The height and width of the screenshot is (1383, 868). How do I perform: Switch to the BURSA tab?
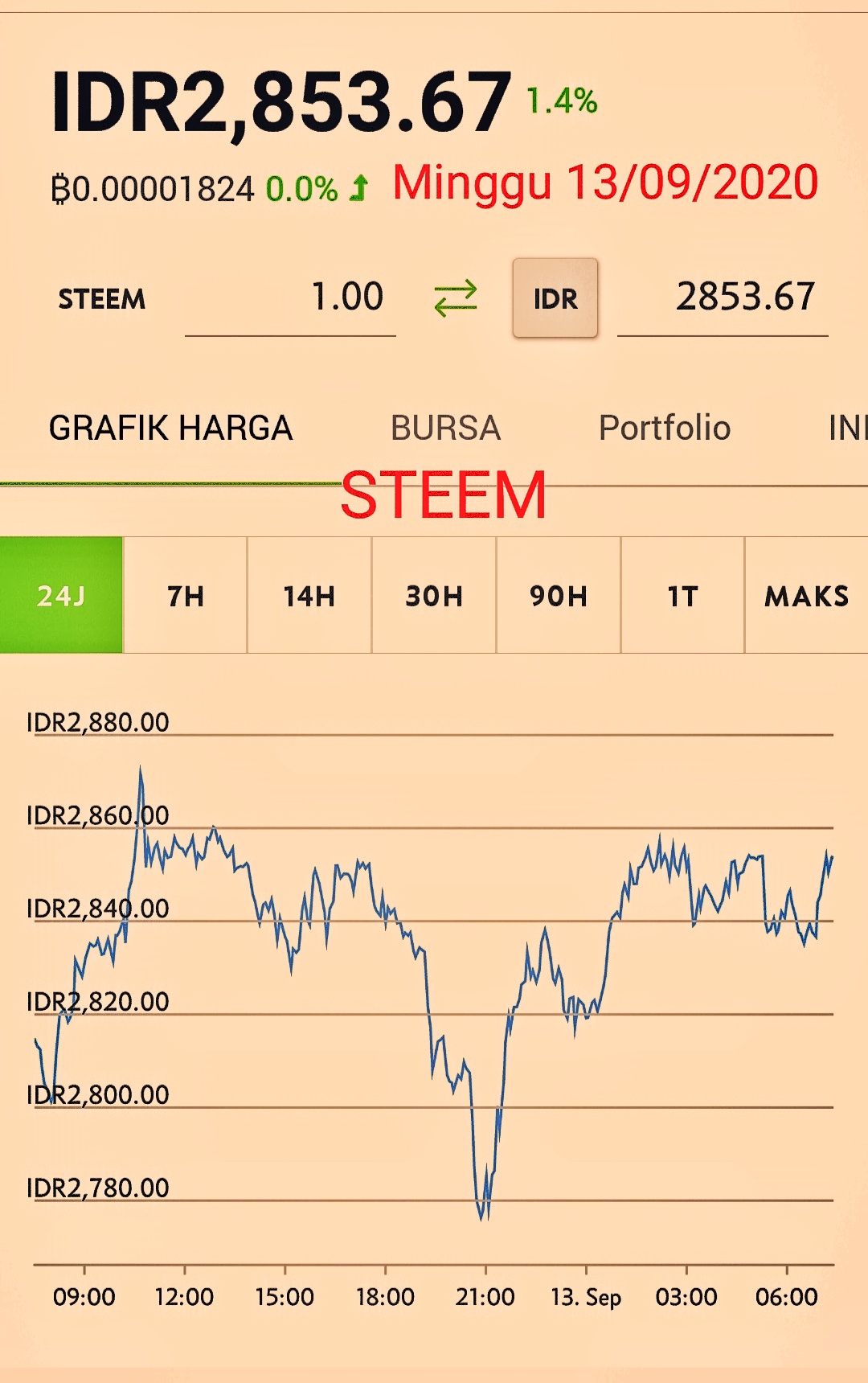pos(445,428)
